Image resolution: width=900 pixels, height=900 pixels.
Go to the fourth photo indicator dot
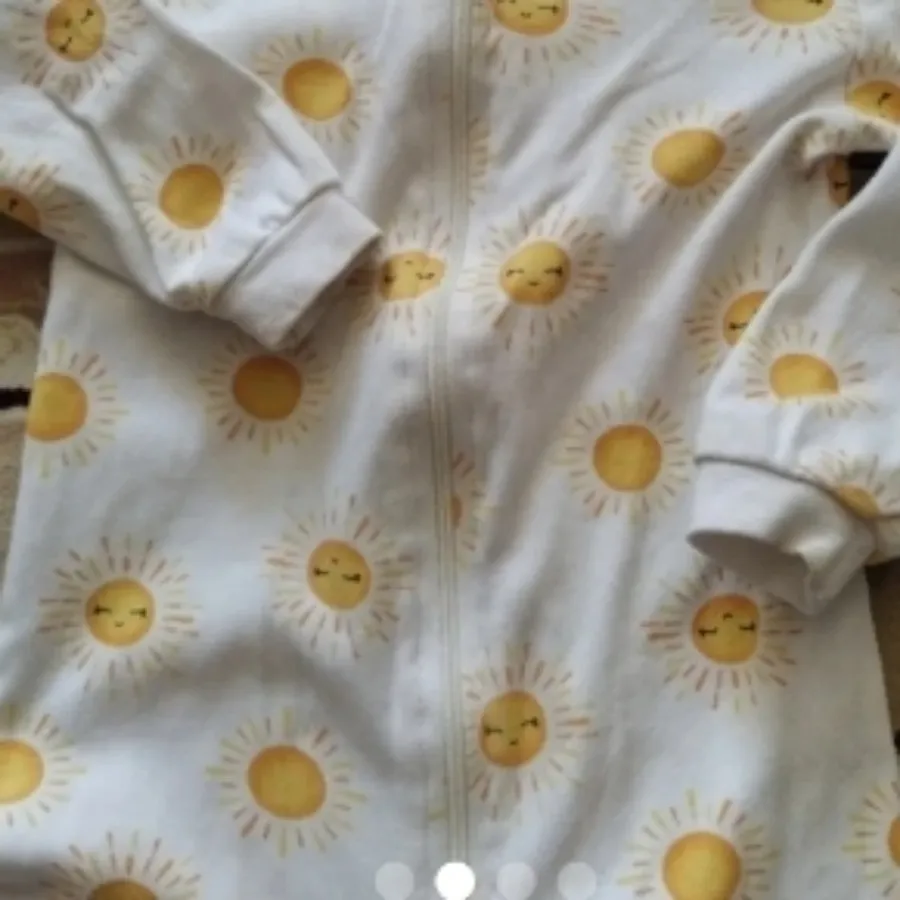(x=577, y=881)
